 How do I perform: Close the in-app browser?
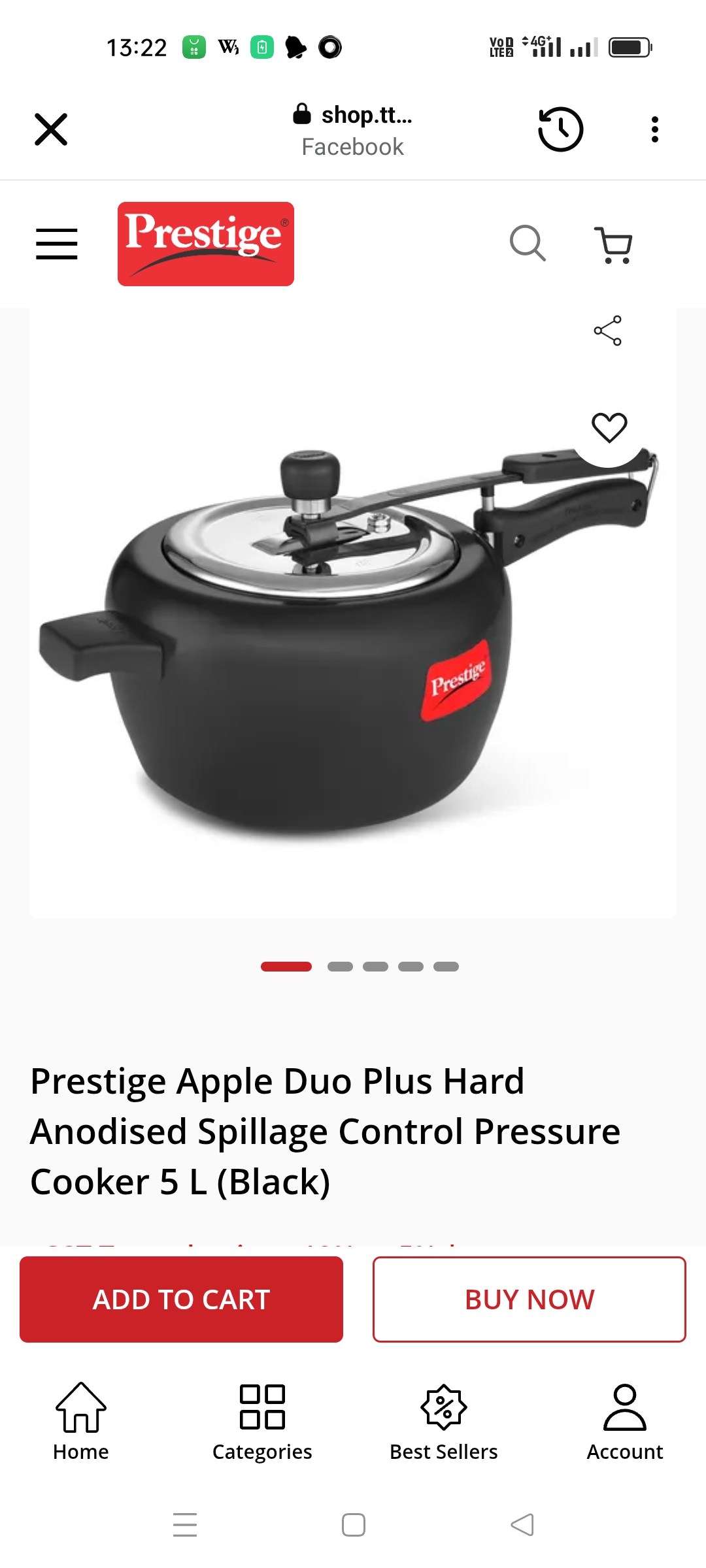pos(51,129)
